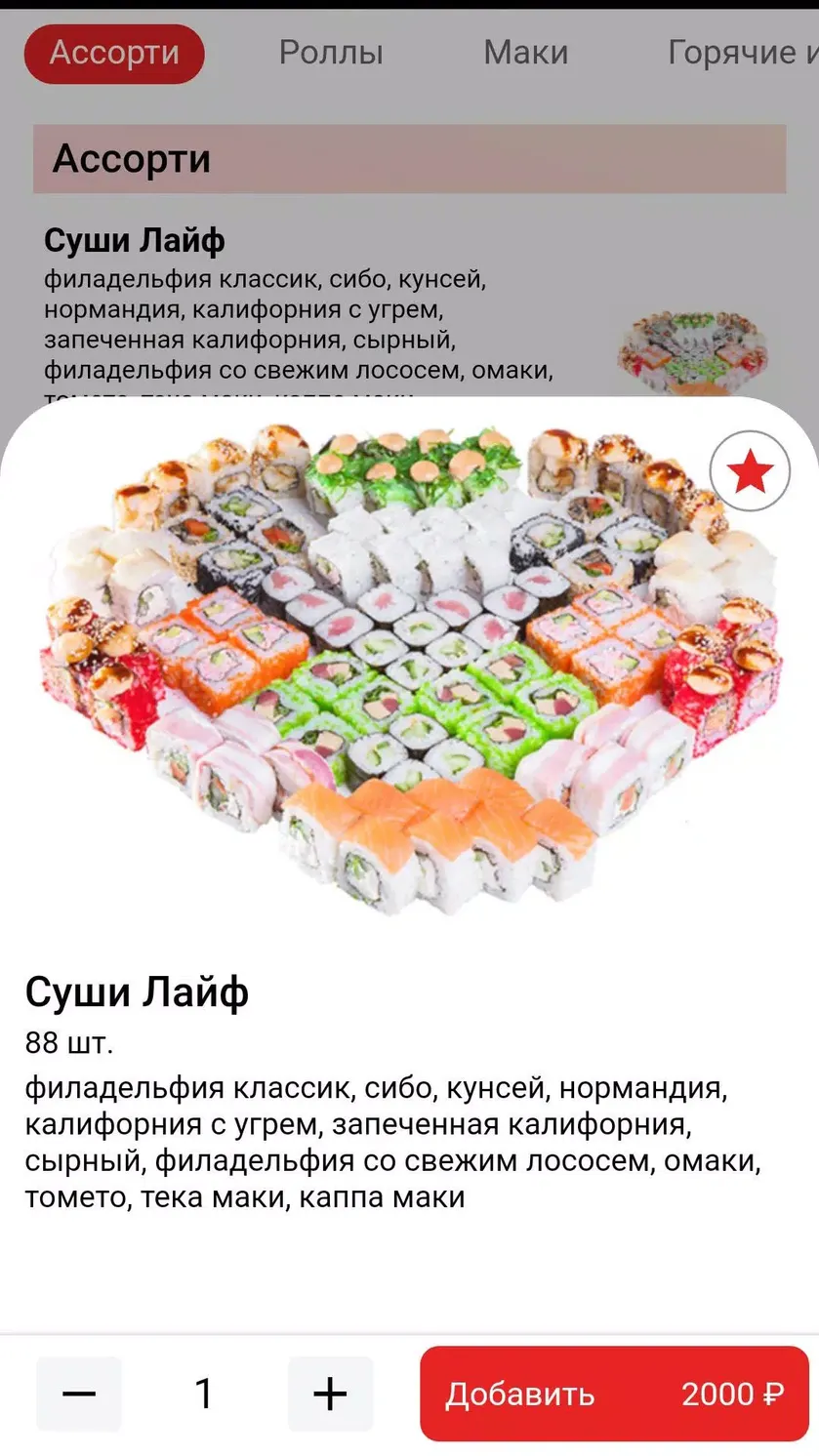The height and width of the screenshot is (1456, 819).
Task: Open the Горячие category tab
Action: click(742, 53)
